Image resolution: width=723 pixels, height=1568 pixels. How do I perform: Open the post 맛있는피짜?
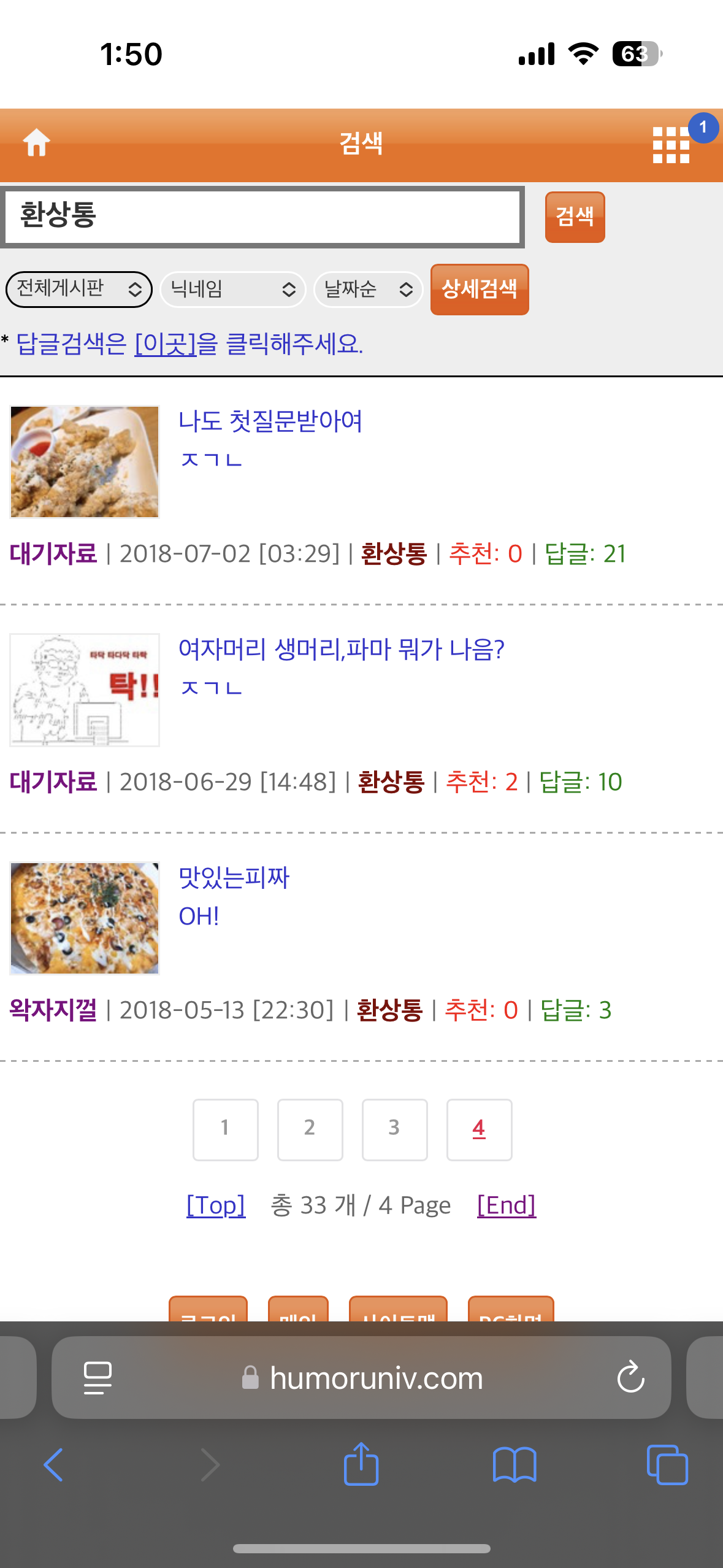pyautogui.click(x=233, y=878)
